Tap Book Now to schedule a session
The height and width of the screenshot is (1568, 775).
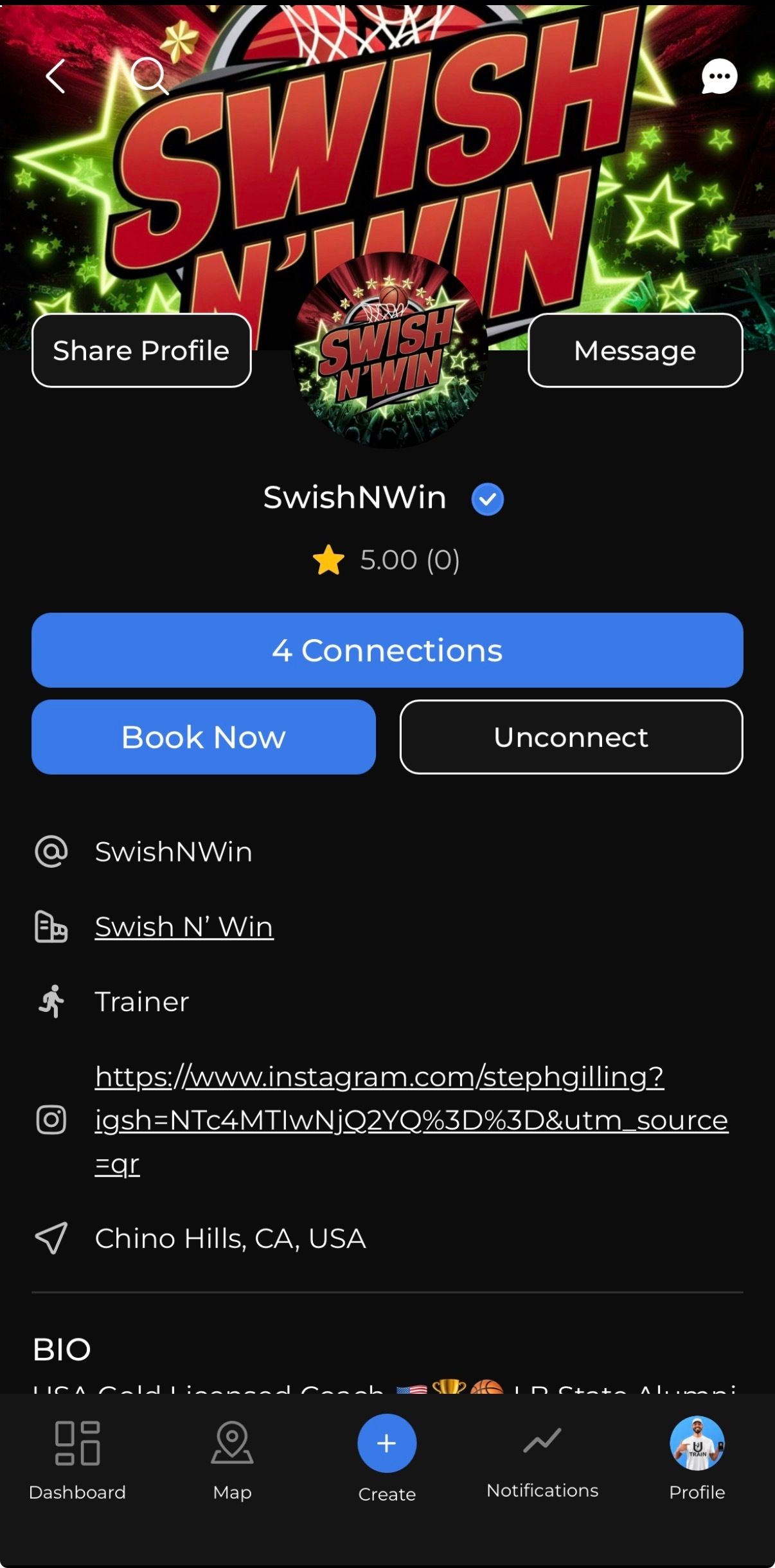203,737
